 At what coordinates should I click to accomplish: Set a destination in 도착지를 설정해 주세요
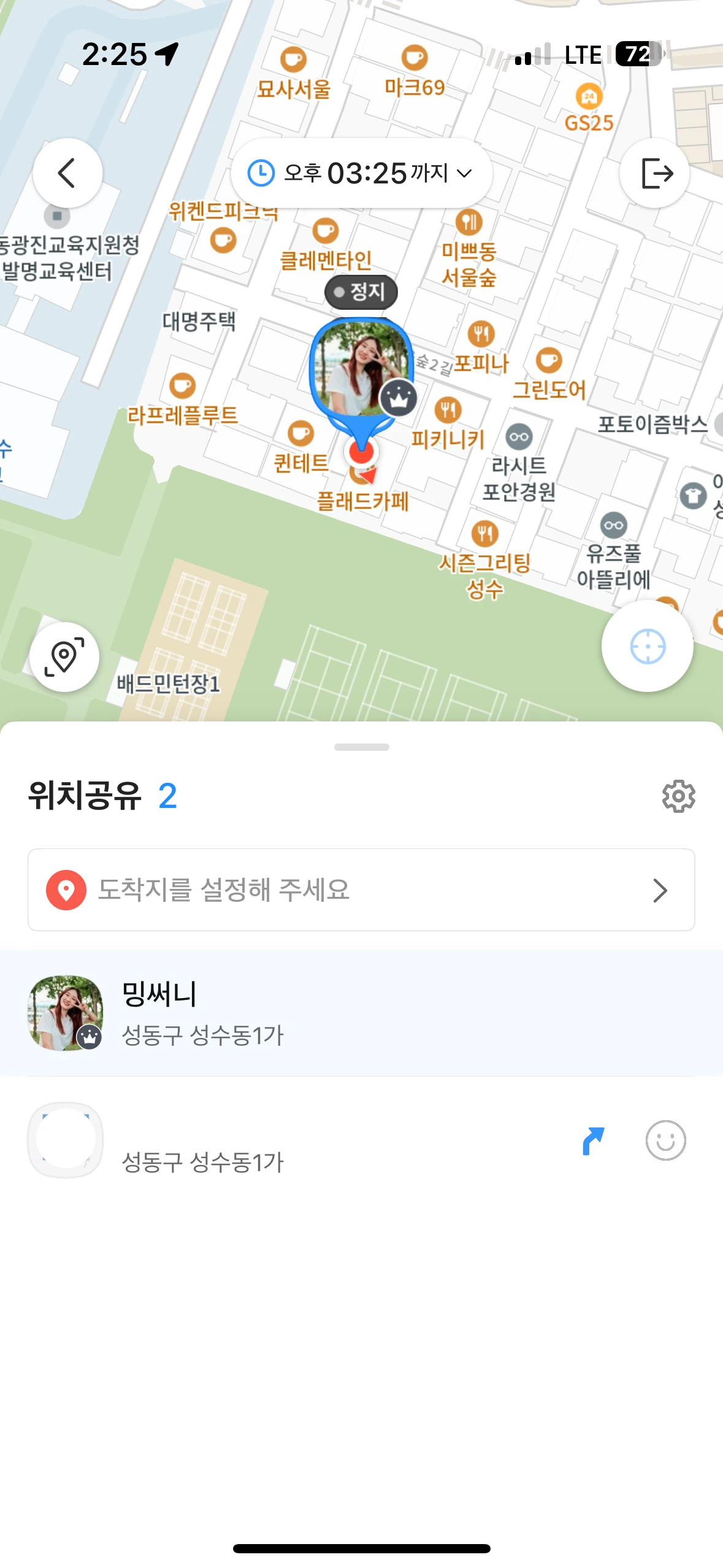coord(361,890)
